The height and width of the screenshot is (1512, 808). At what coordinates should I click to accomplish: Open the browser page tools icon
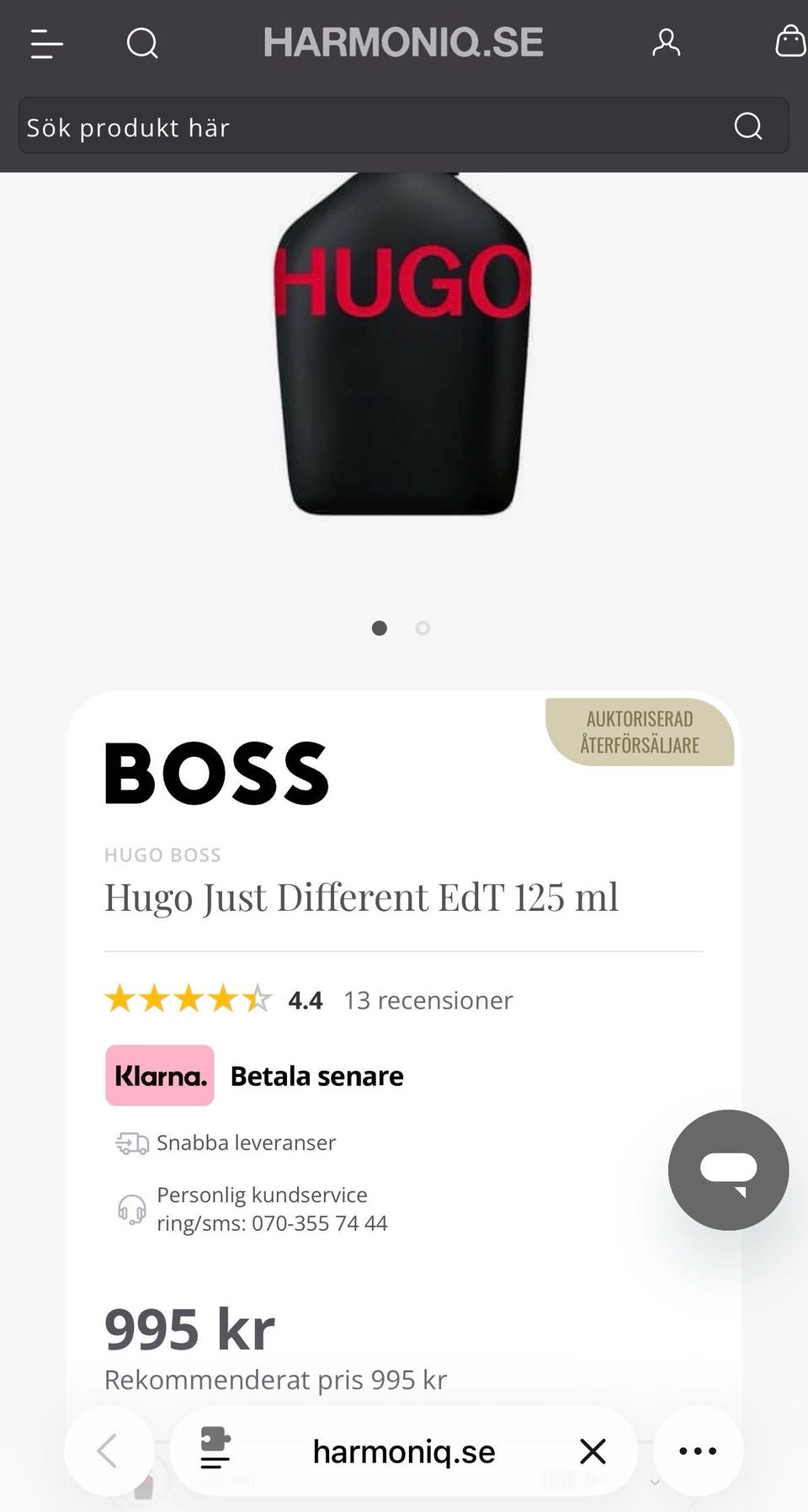215,1448
